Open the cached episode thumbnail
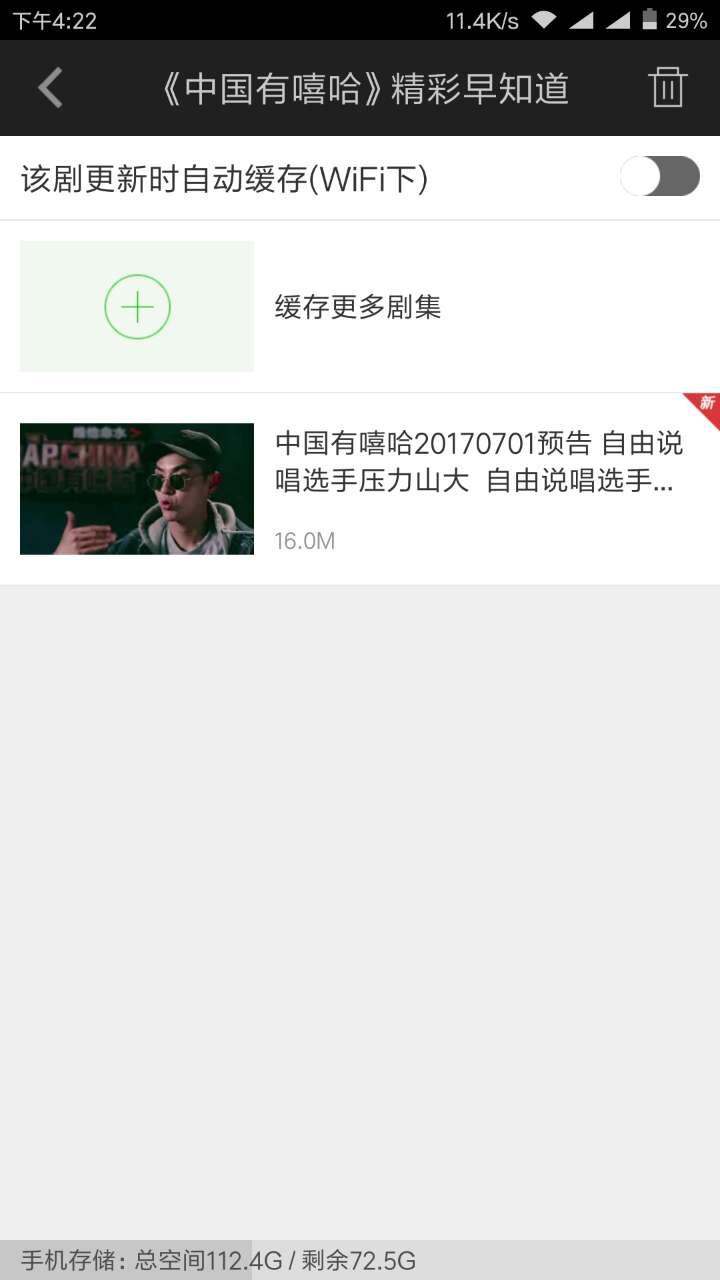 [x=136, y=488]
